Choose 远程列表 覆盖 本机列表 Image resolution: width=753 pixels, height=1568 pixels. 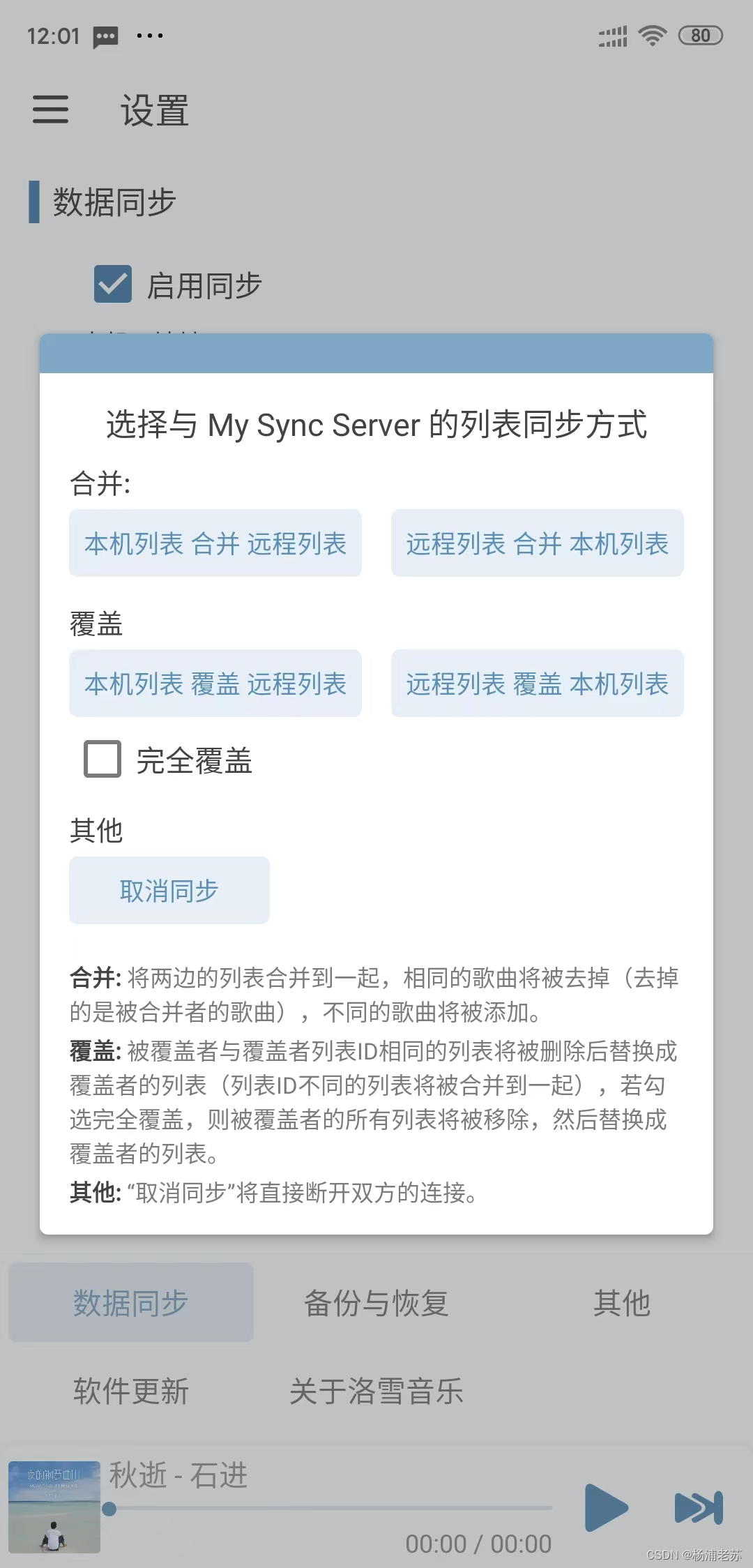537,684
